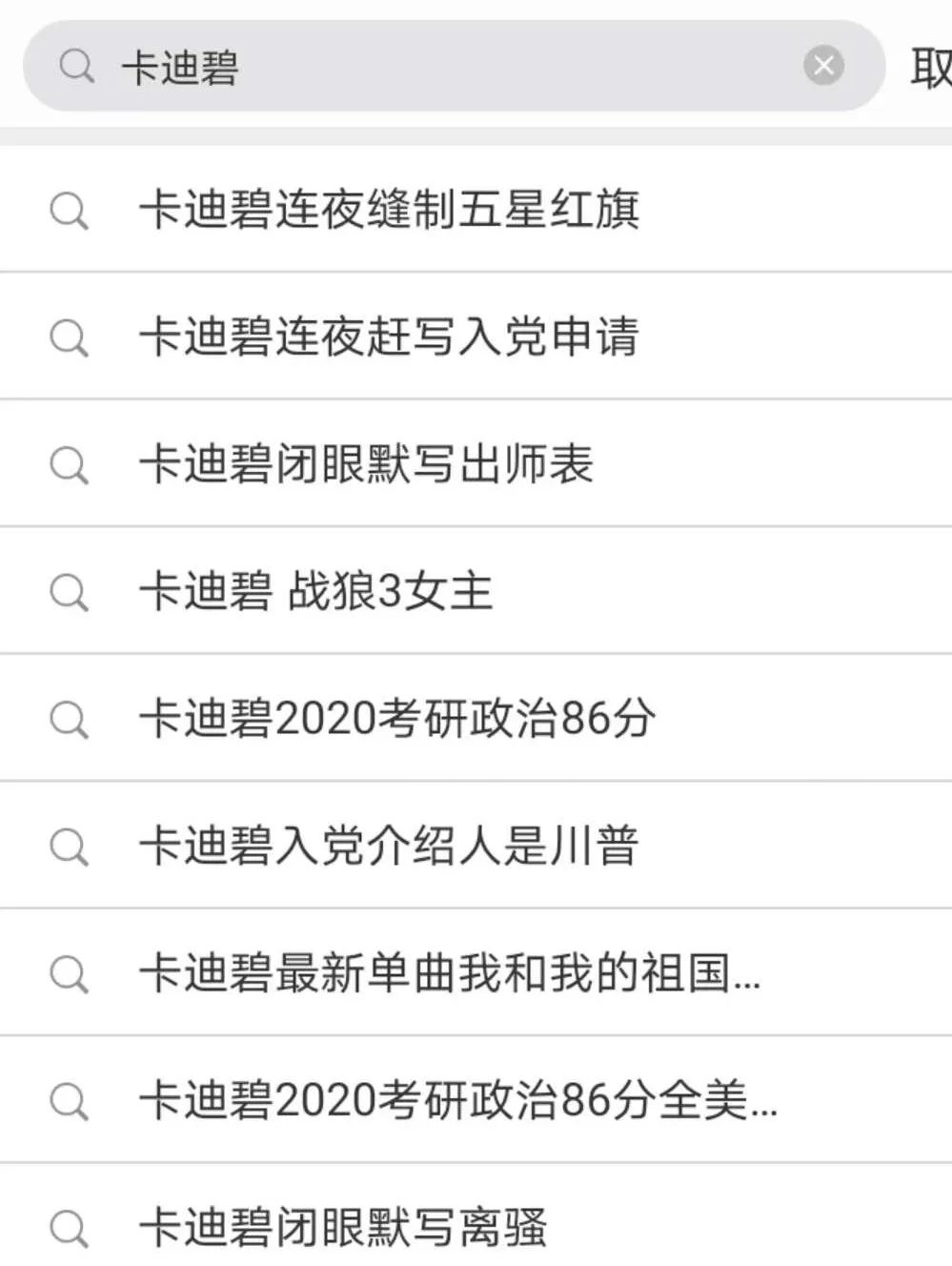Choose suggestion 卡迪碧闭眼默写出师表
This screenshot has height=1266, width=952.
point(367,464)
